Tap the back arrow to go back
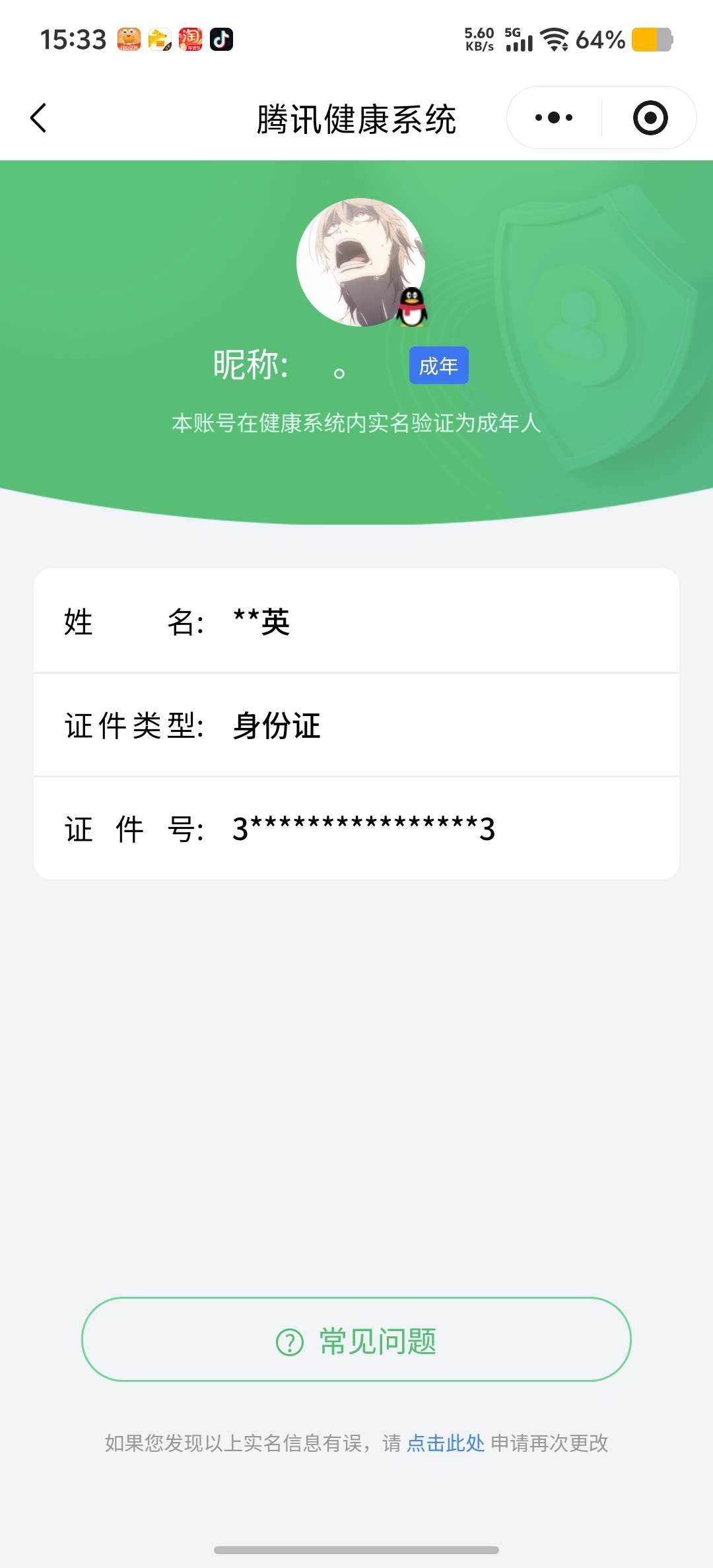713x1568 pixels. pos(40,117)
